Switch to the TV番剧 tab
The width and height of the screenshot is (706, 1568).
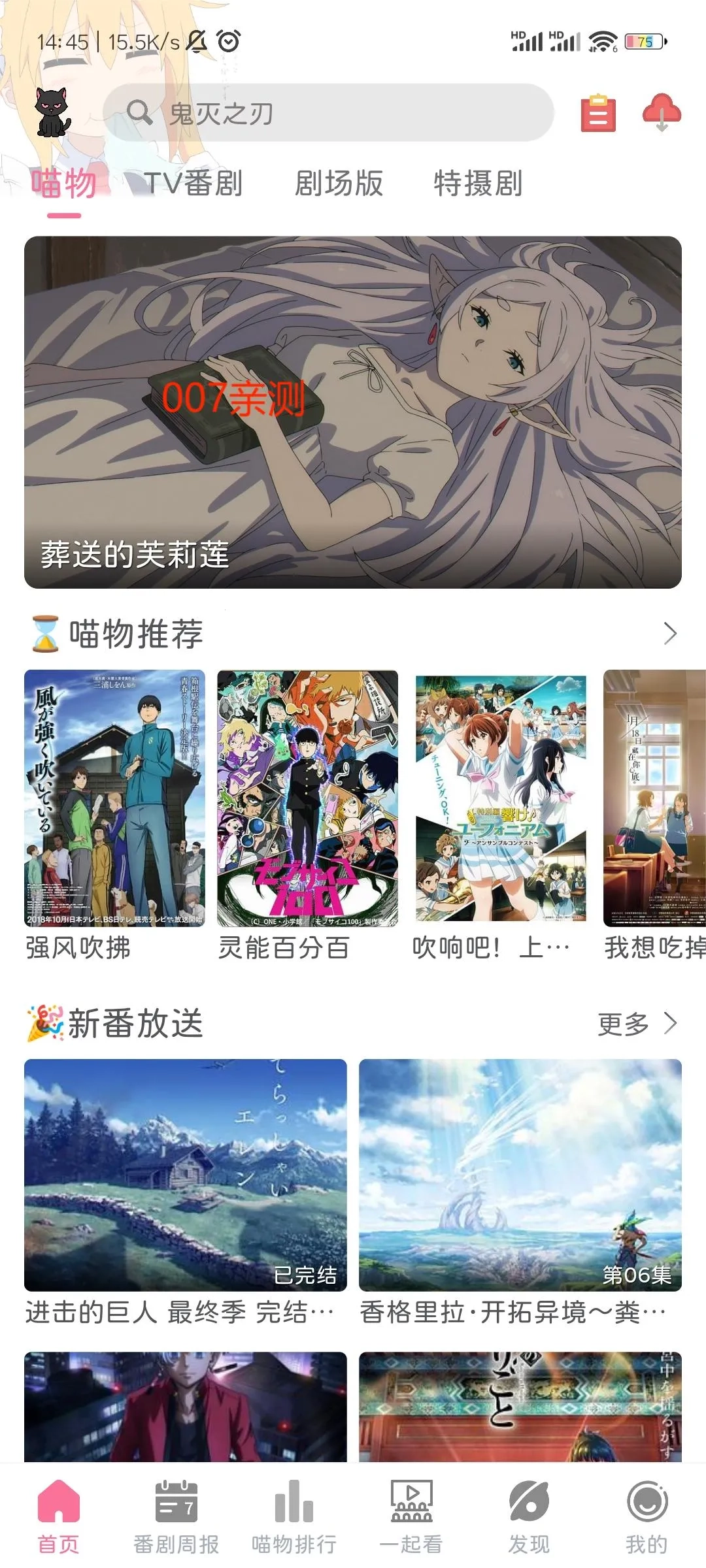(194, 184)
